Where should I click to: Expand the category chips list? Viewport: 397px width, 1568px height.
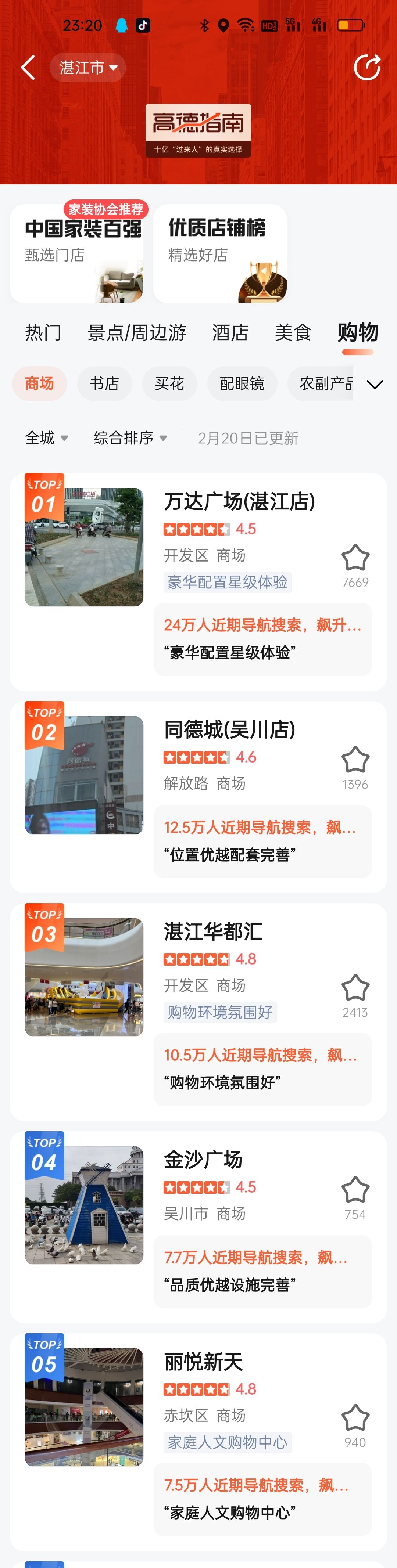tap(375, 384)
